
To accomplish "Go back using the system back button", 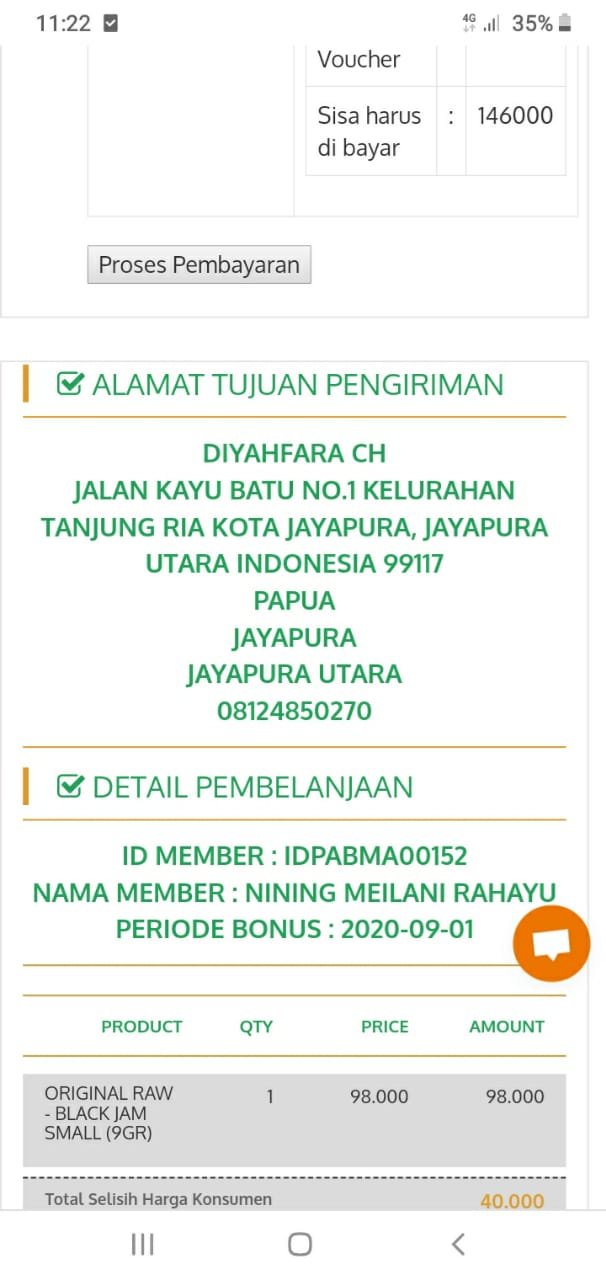I will click(458, 1244).
